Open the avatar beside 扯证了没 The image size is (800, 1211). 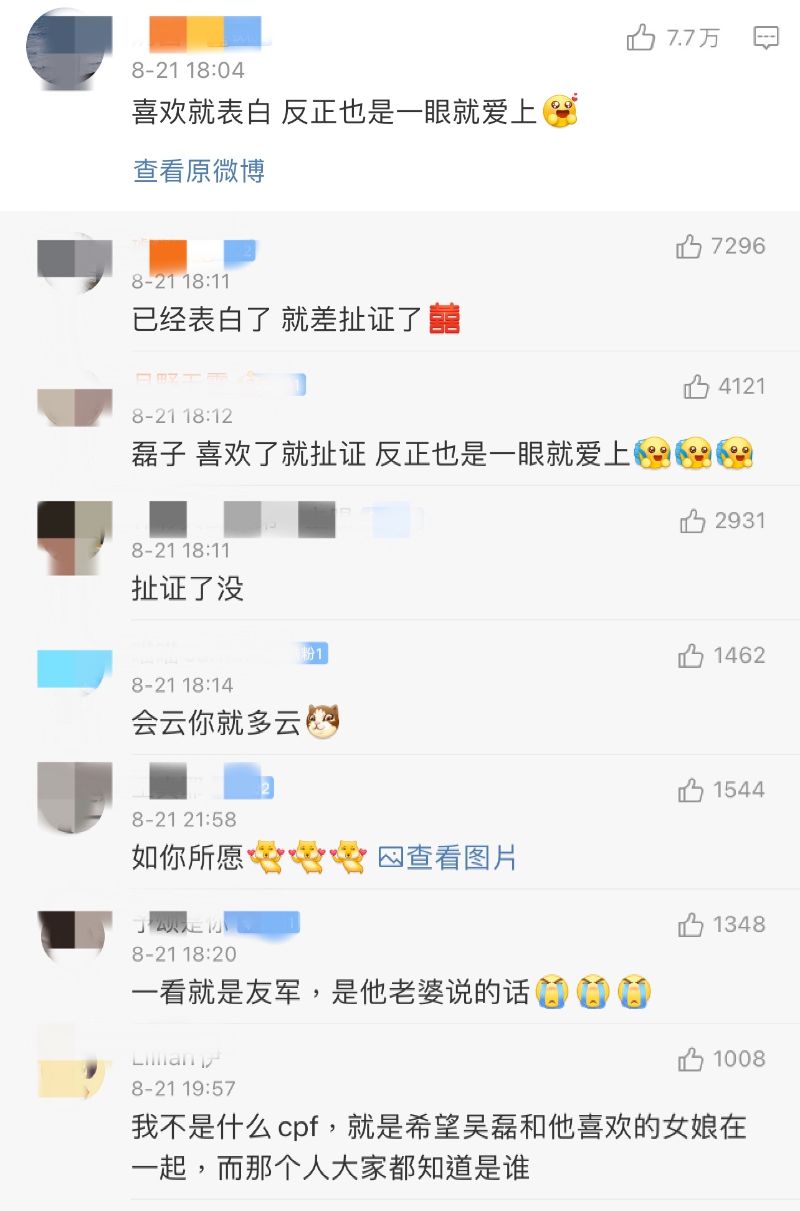tap(73, 536)
